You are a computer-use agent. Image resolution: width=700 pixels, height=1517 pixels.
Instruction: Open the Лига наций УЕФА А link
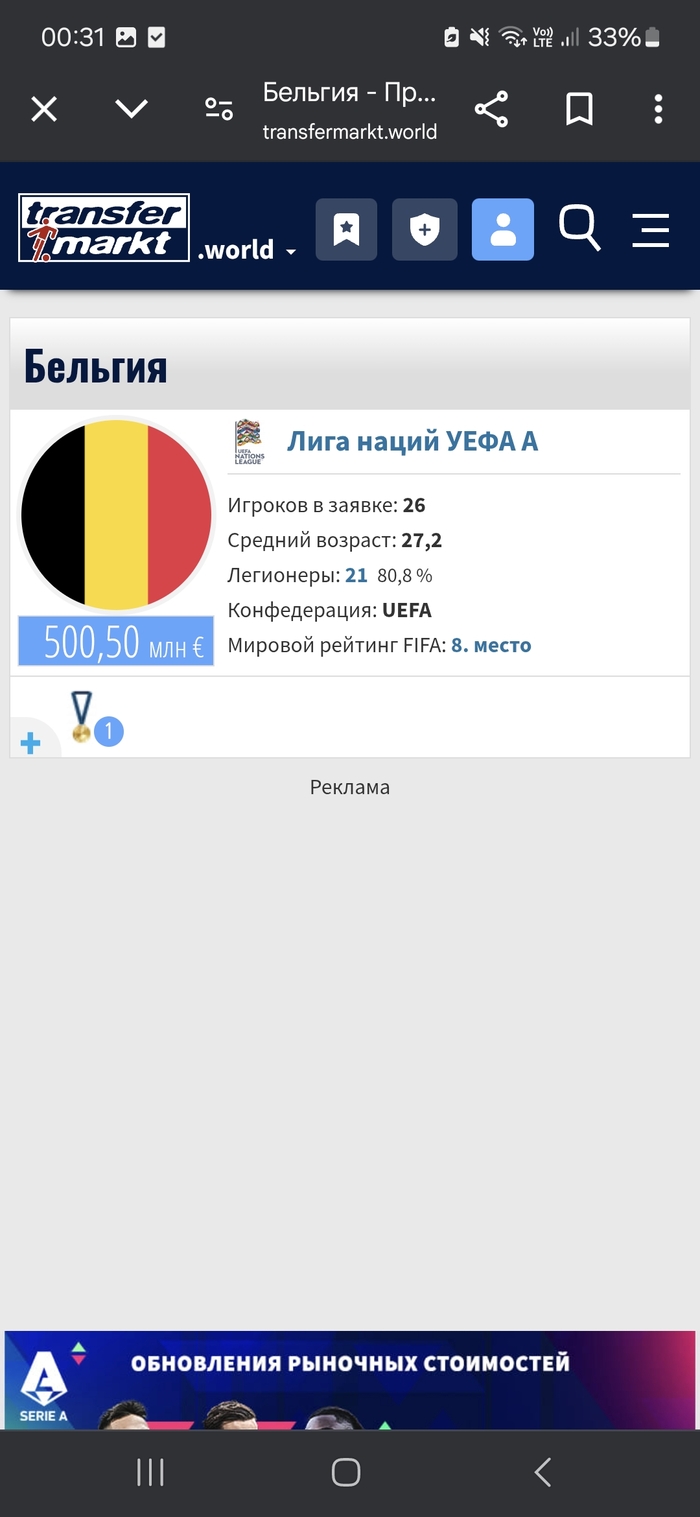pyautogui.click(x=412, y=441)
